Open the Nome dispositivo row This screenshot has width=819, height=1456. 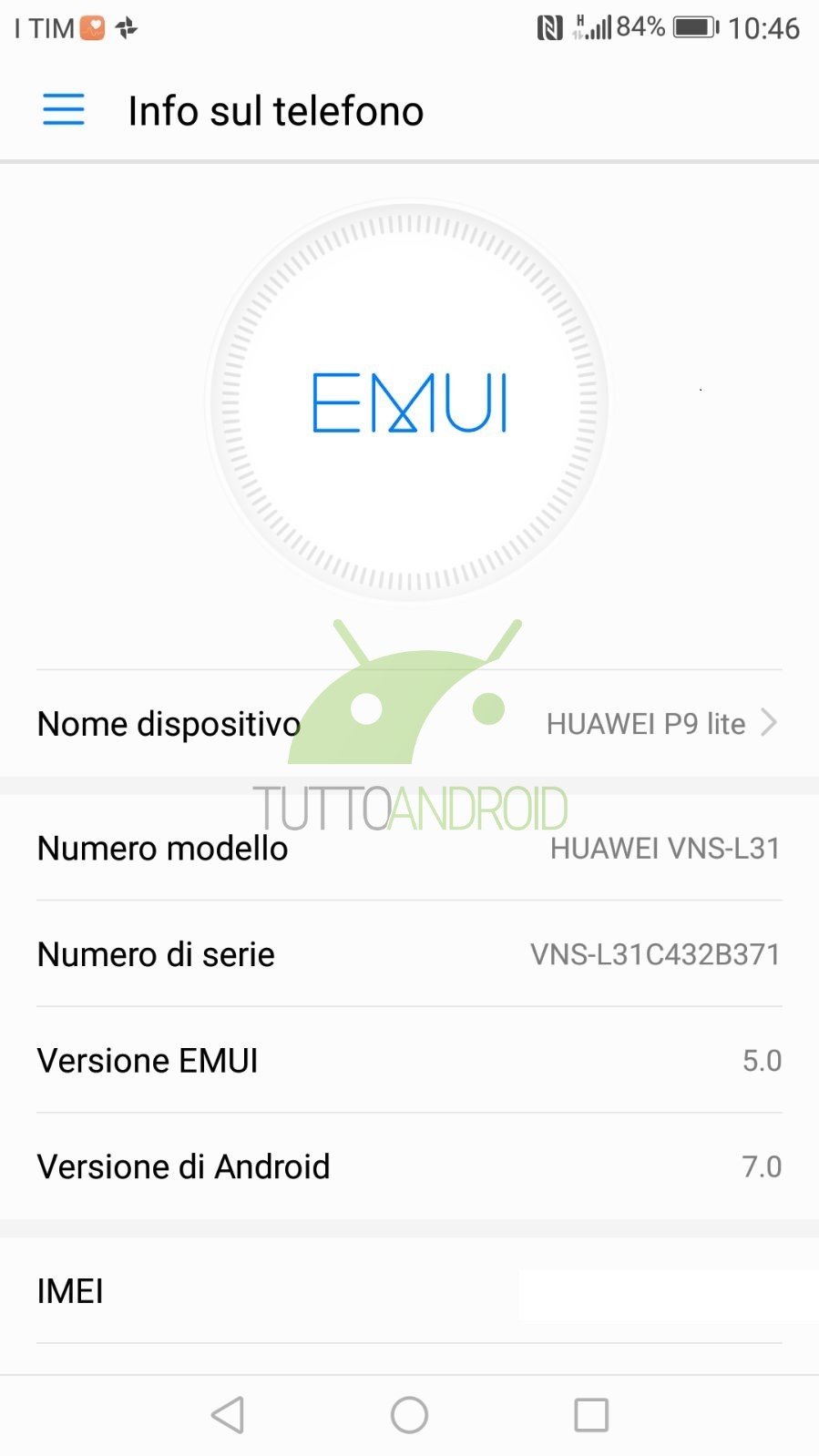pos(409,724)
